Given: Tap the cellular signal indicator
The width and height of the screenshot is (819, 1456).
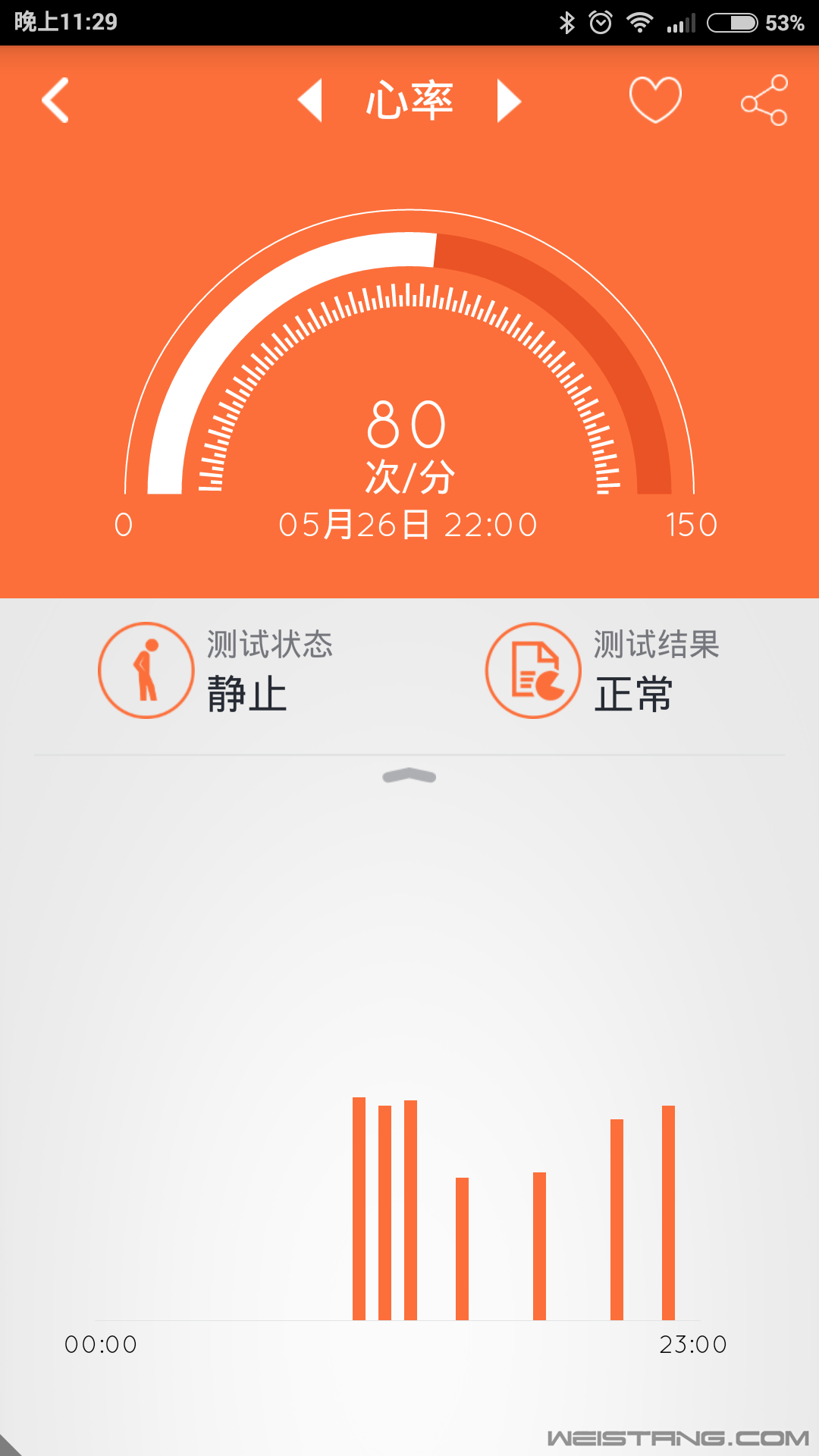Looking at the screenshot, I should pos(681,21).
